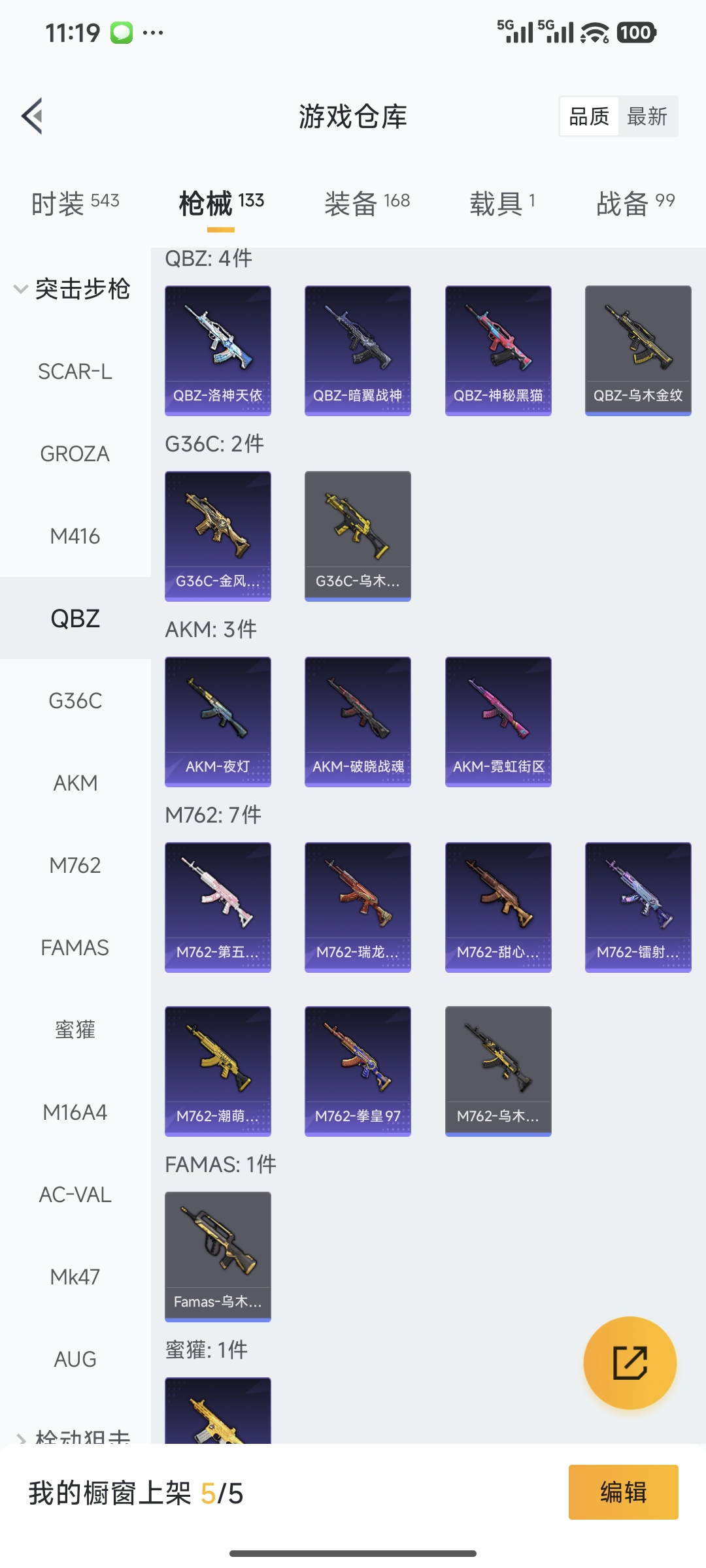
Task: View the QBZ-乌木金纹 skin
Action: click(638, 350)
